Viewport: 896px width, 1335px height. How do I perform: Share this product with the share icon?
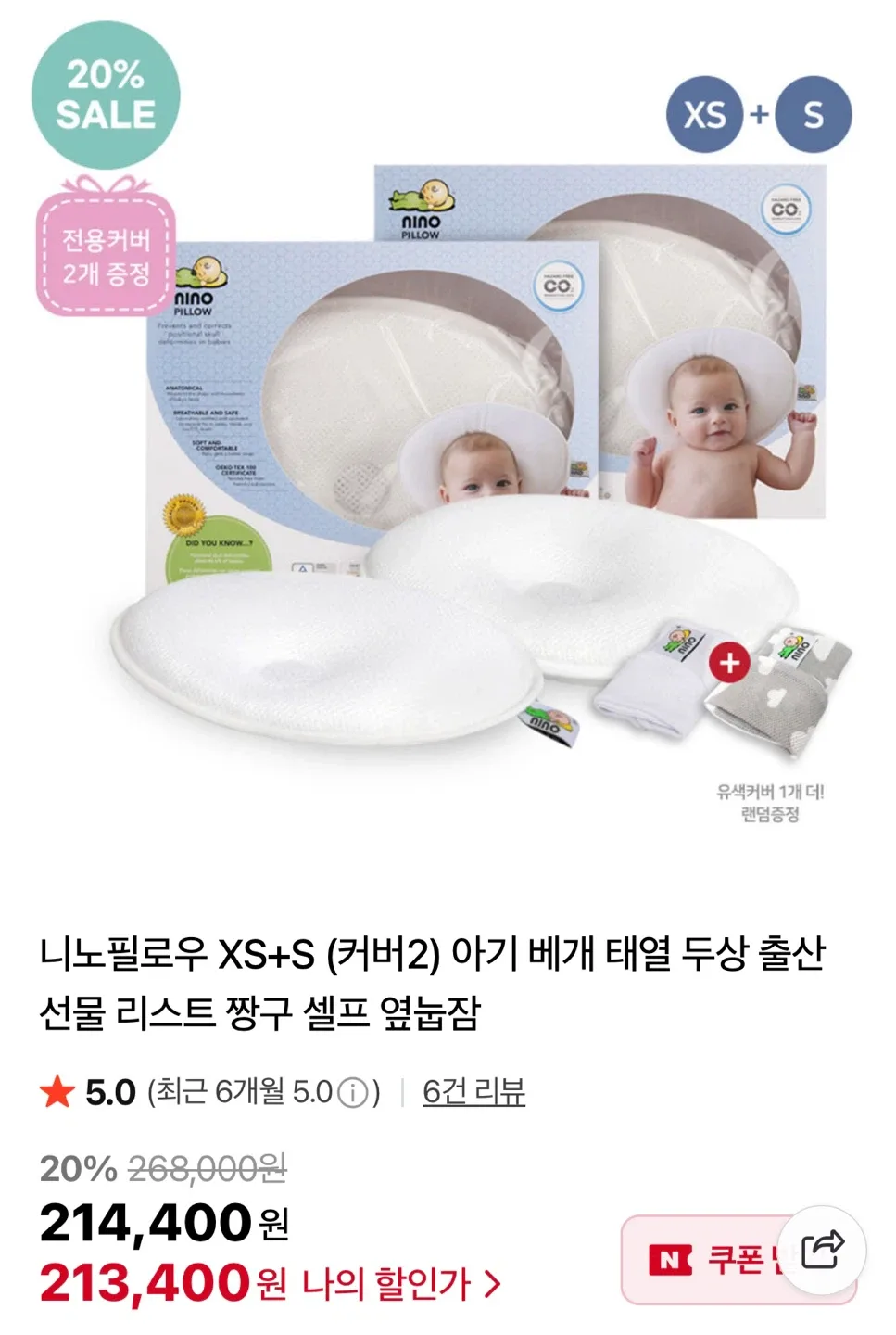[x=821, y=1251]
